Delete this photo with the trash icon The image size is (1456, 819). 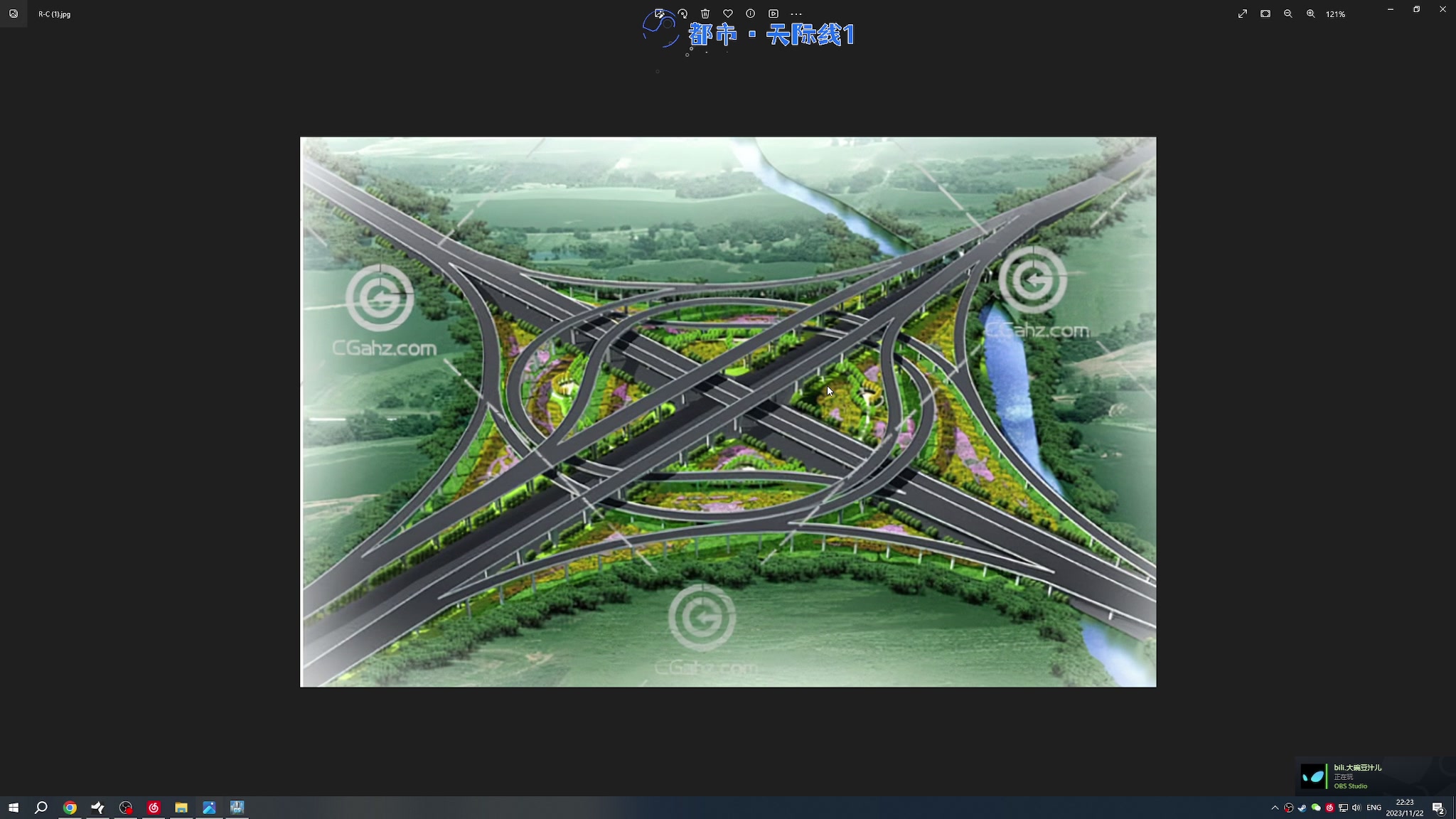705,14
